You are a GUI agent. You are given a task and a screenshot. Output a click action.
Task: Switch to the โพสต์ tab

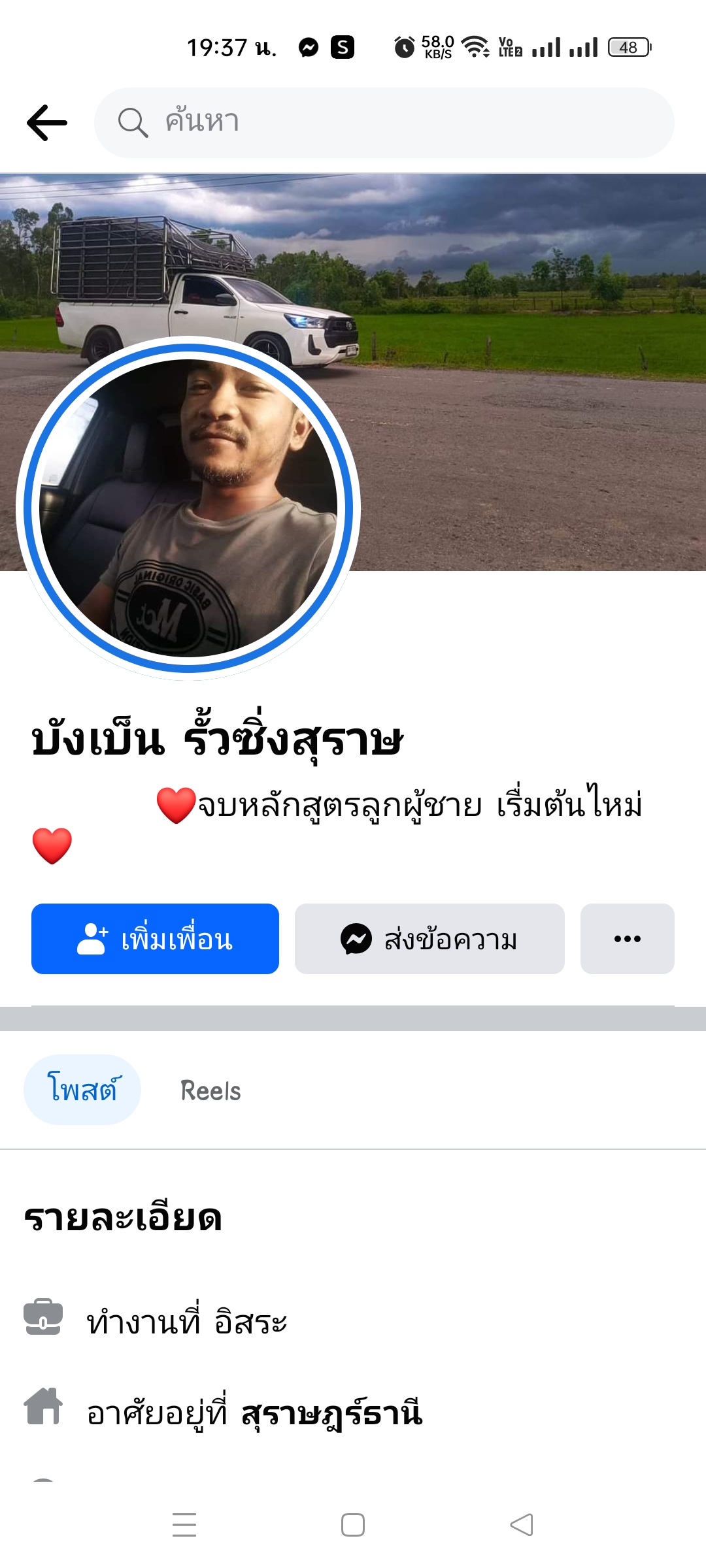[82, 1090]
